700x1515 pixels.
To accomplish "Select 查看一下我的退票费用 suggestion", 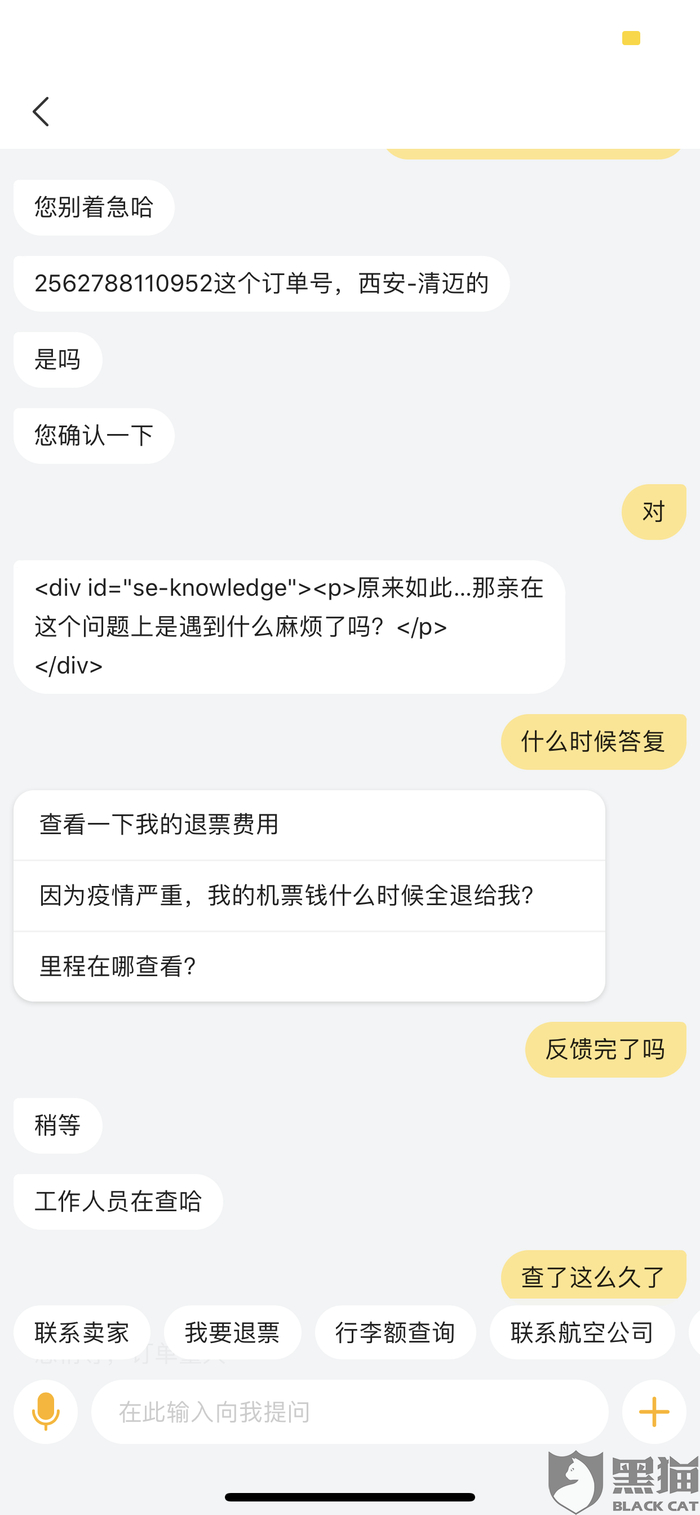I will pyautogui.click(x=308, y=825).
